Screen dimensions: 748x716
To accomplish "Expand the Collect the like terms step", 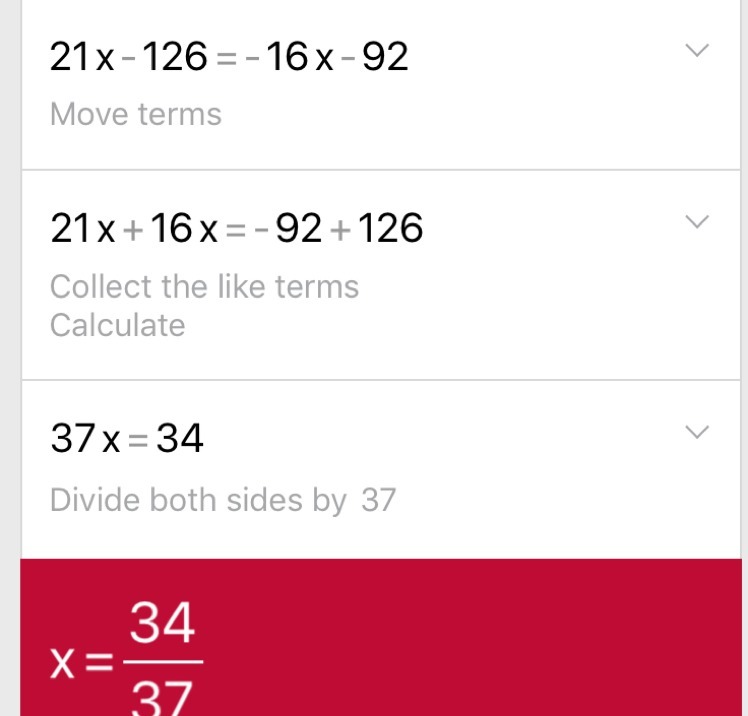I will click(698, 222).
